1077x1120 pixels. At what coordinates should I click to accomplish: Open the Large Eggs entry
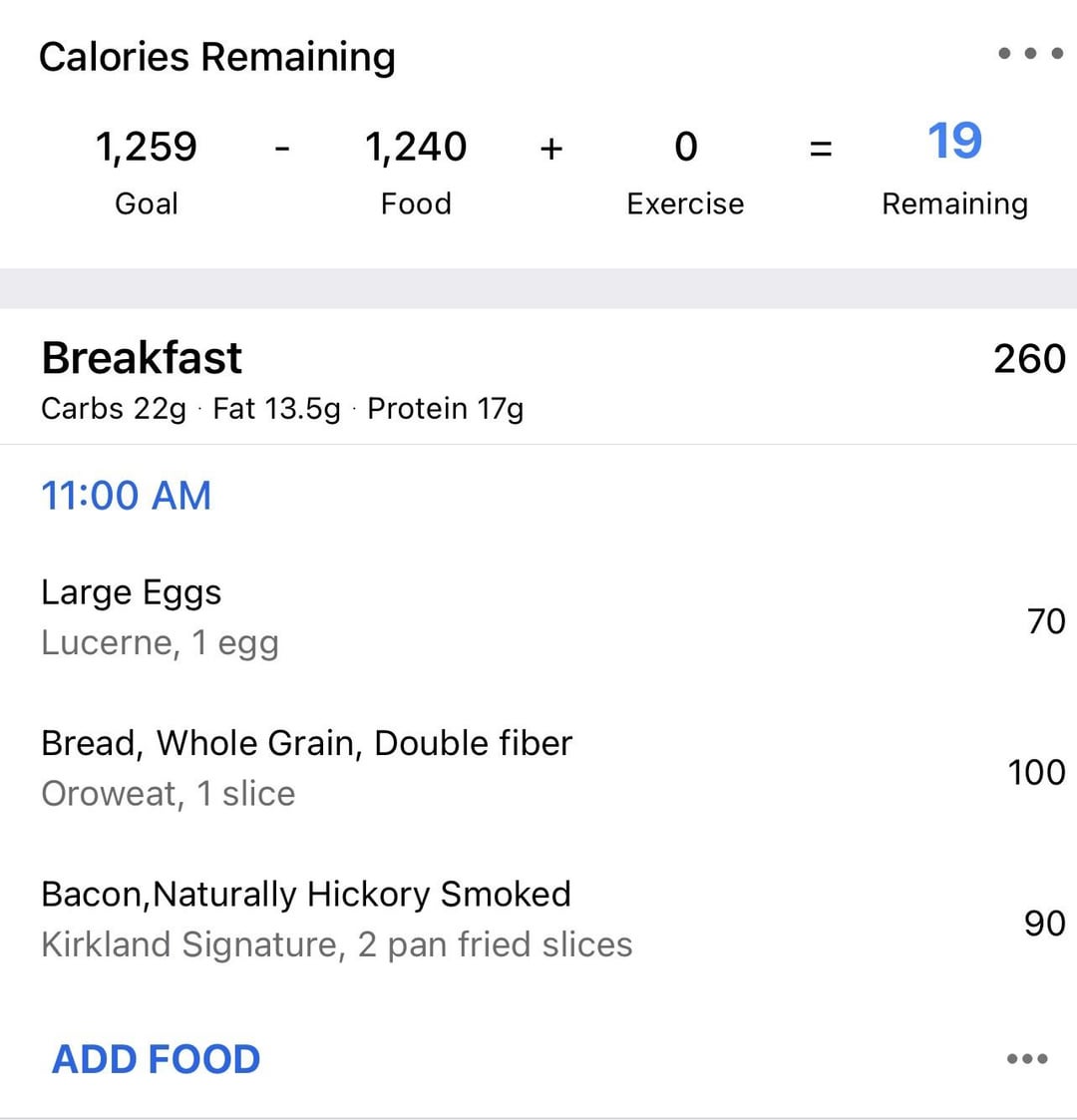[538, 618]
